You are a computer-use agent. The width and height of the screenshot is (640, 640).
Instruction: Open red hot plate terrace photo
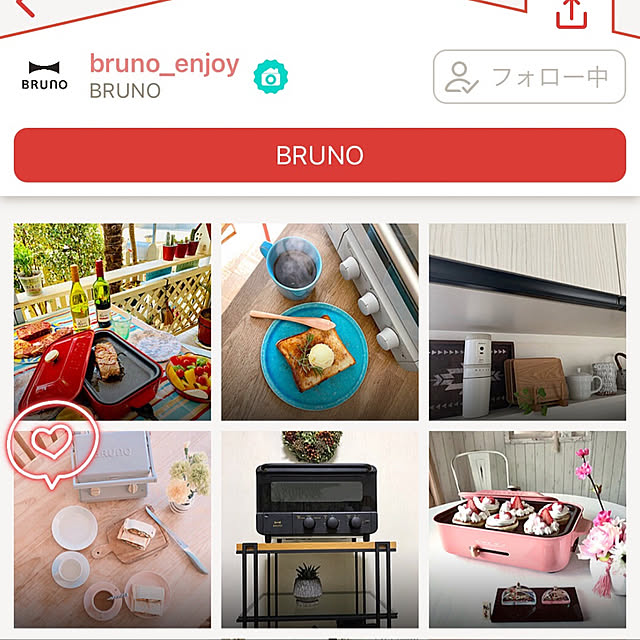tap(112, 321)
